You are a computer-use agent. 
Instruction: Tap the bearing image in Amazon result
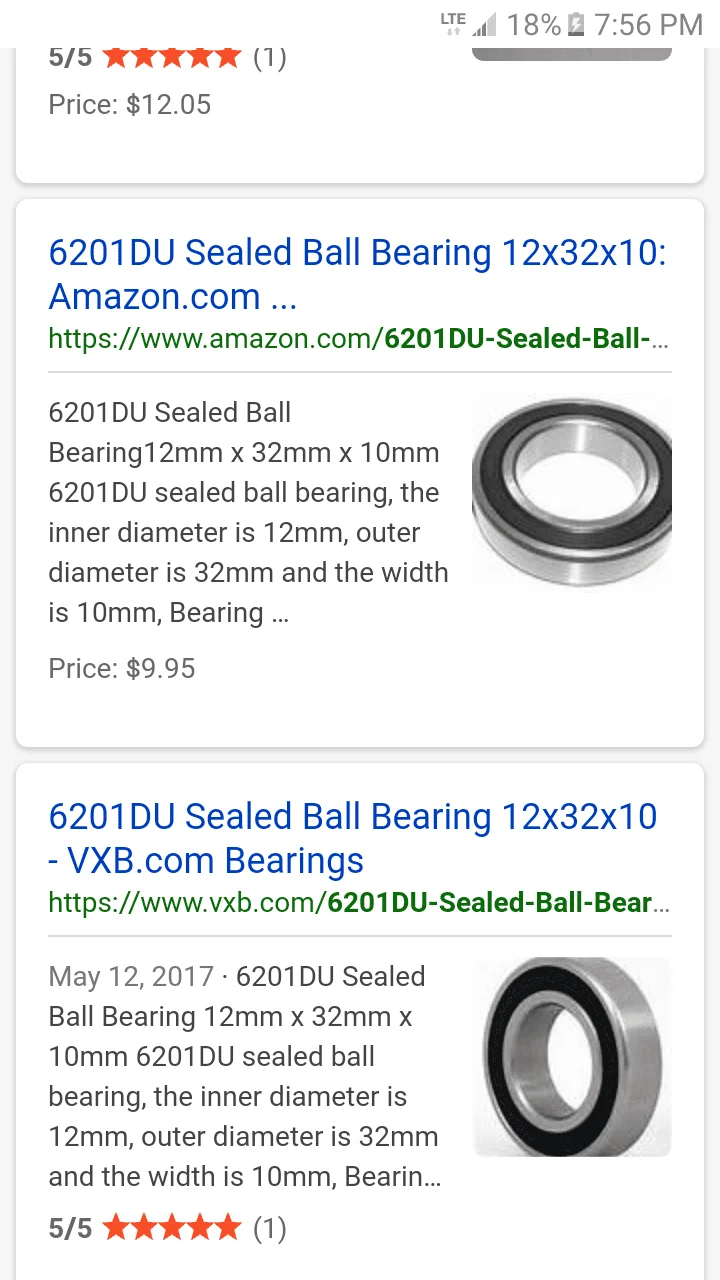click(x=571, y=490)
